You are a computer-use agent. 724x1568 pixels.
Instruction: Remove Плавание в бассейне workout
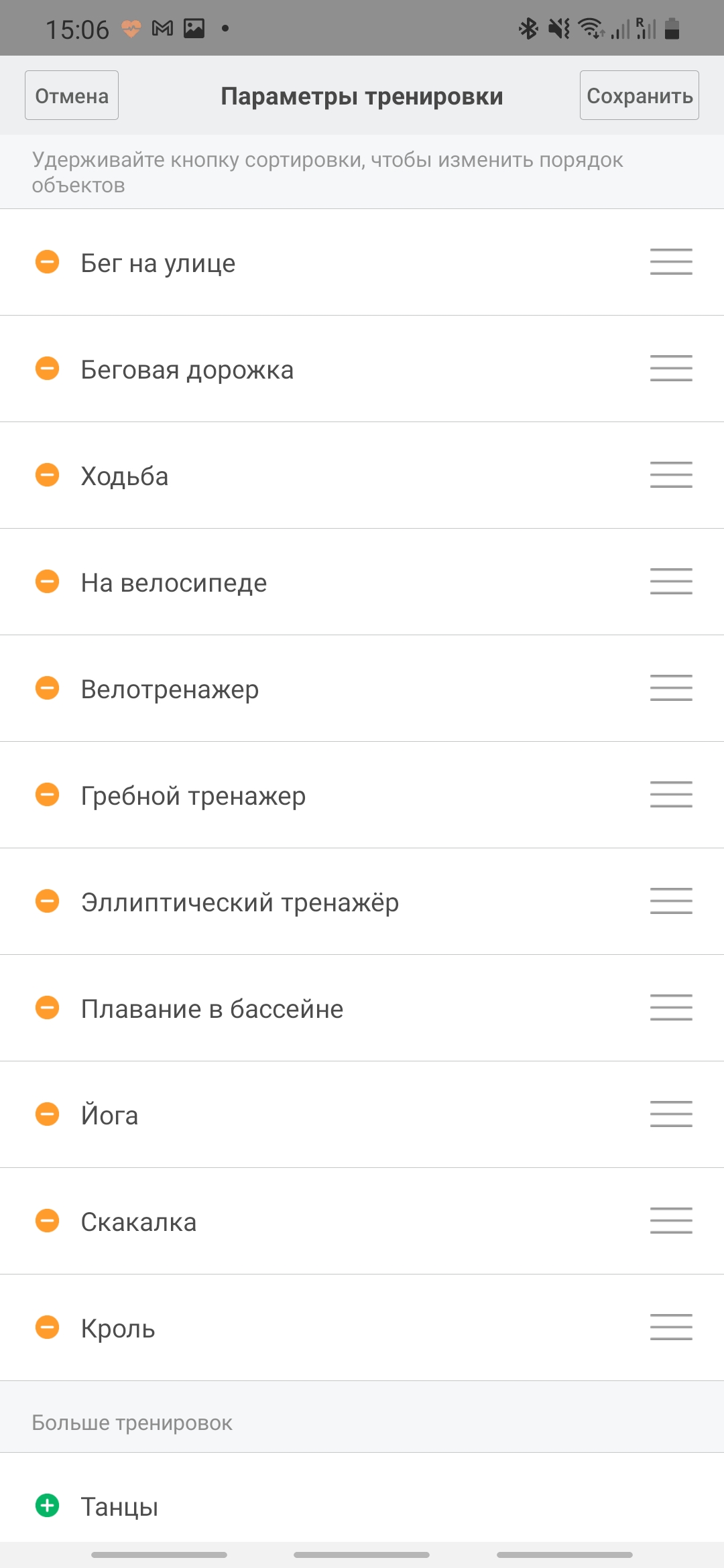47,1008
